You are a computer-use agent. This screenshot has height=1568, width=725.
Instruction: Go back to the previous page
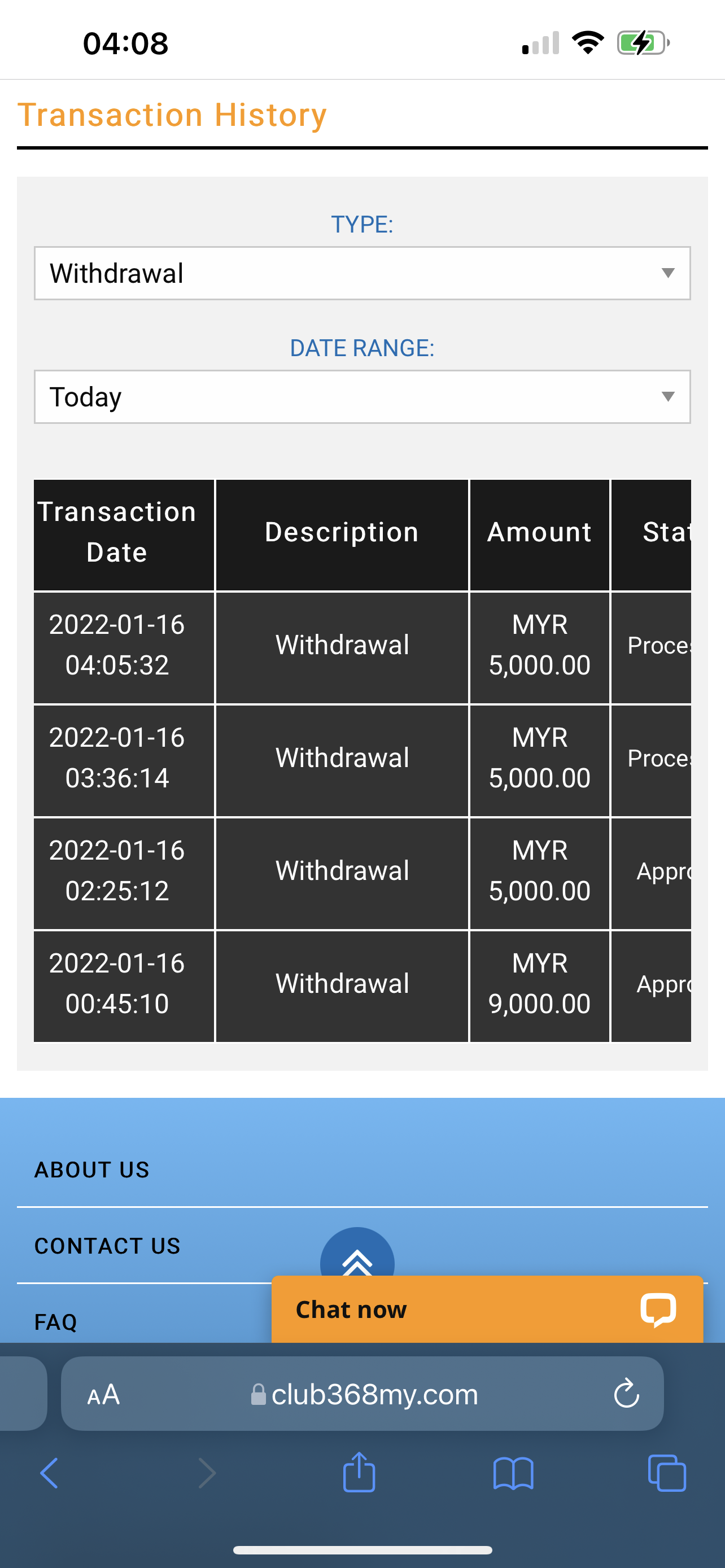[49, 1474]
